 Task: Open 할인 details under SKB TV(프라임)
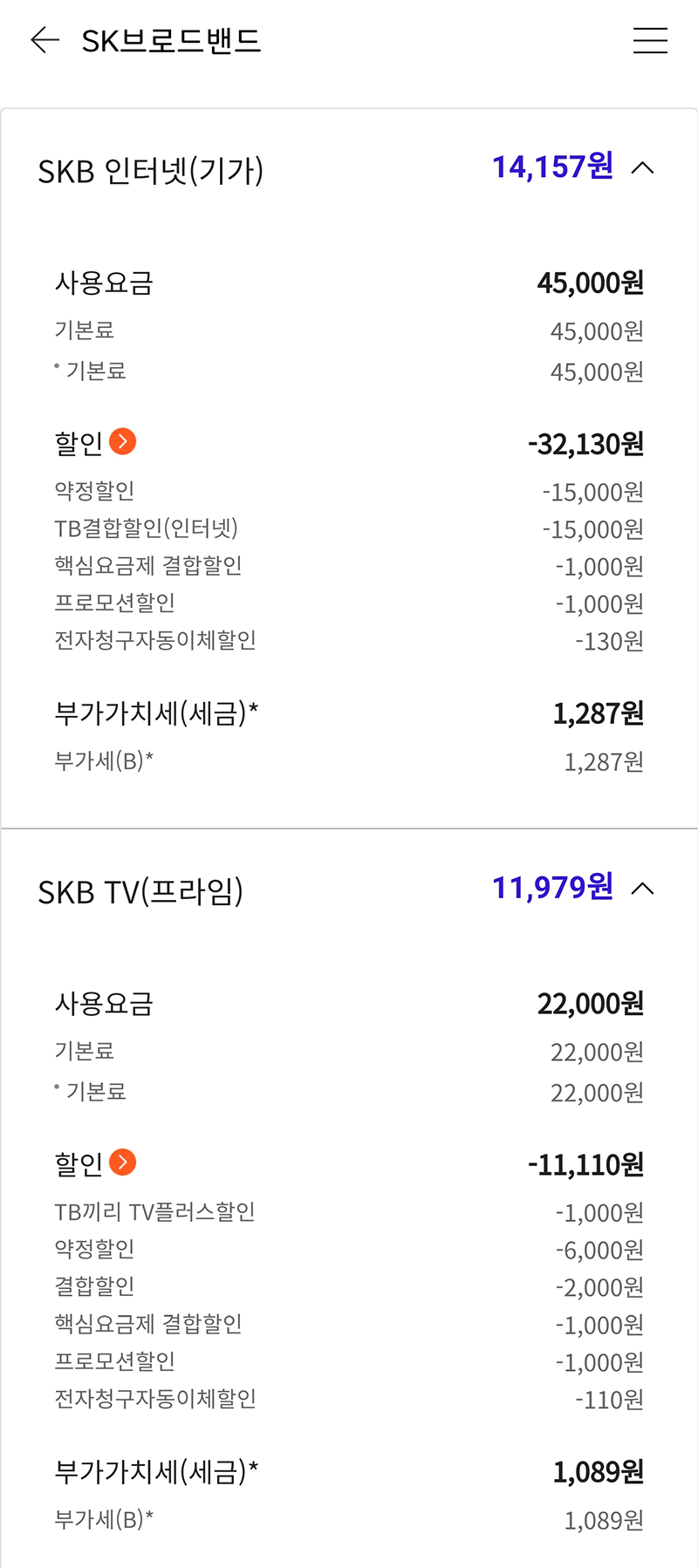(123, 1162)
